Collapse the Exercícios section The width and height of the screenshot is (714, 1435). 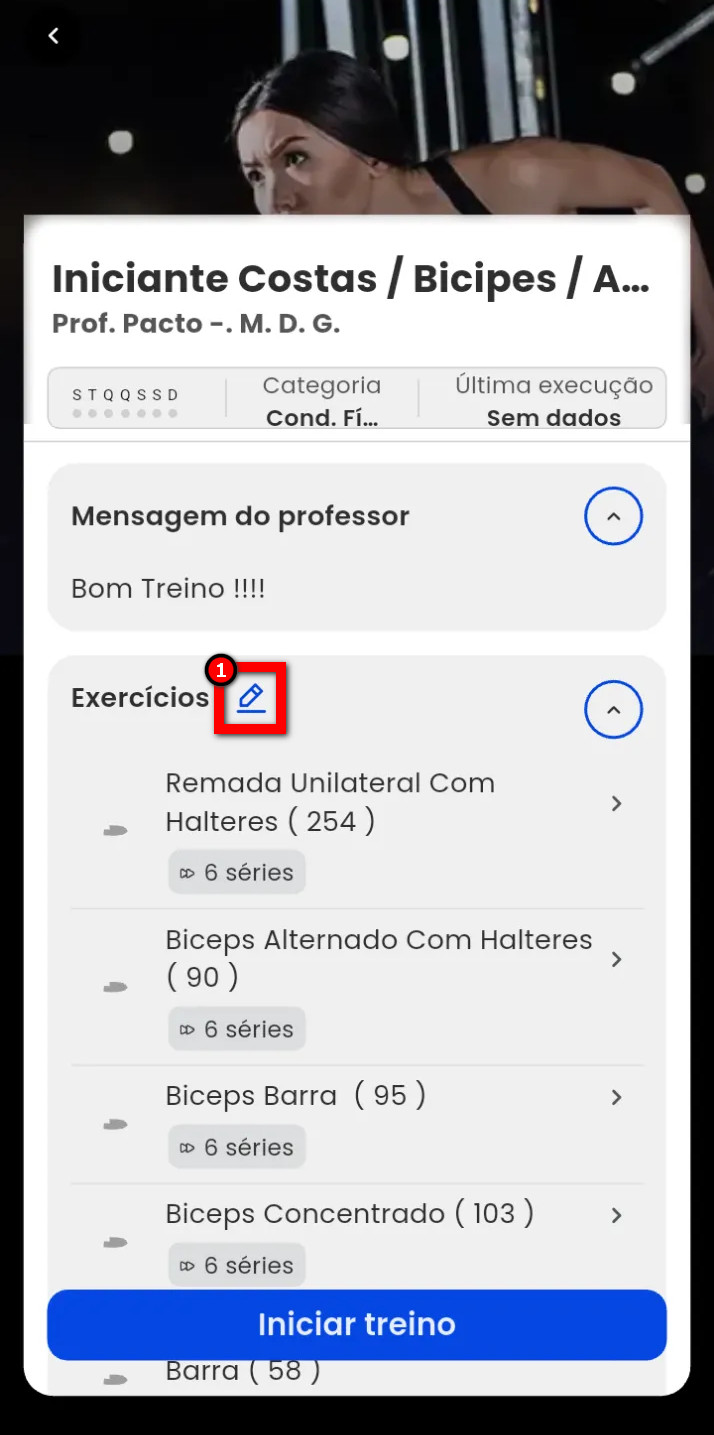point(613,709)
